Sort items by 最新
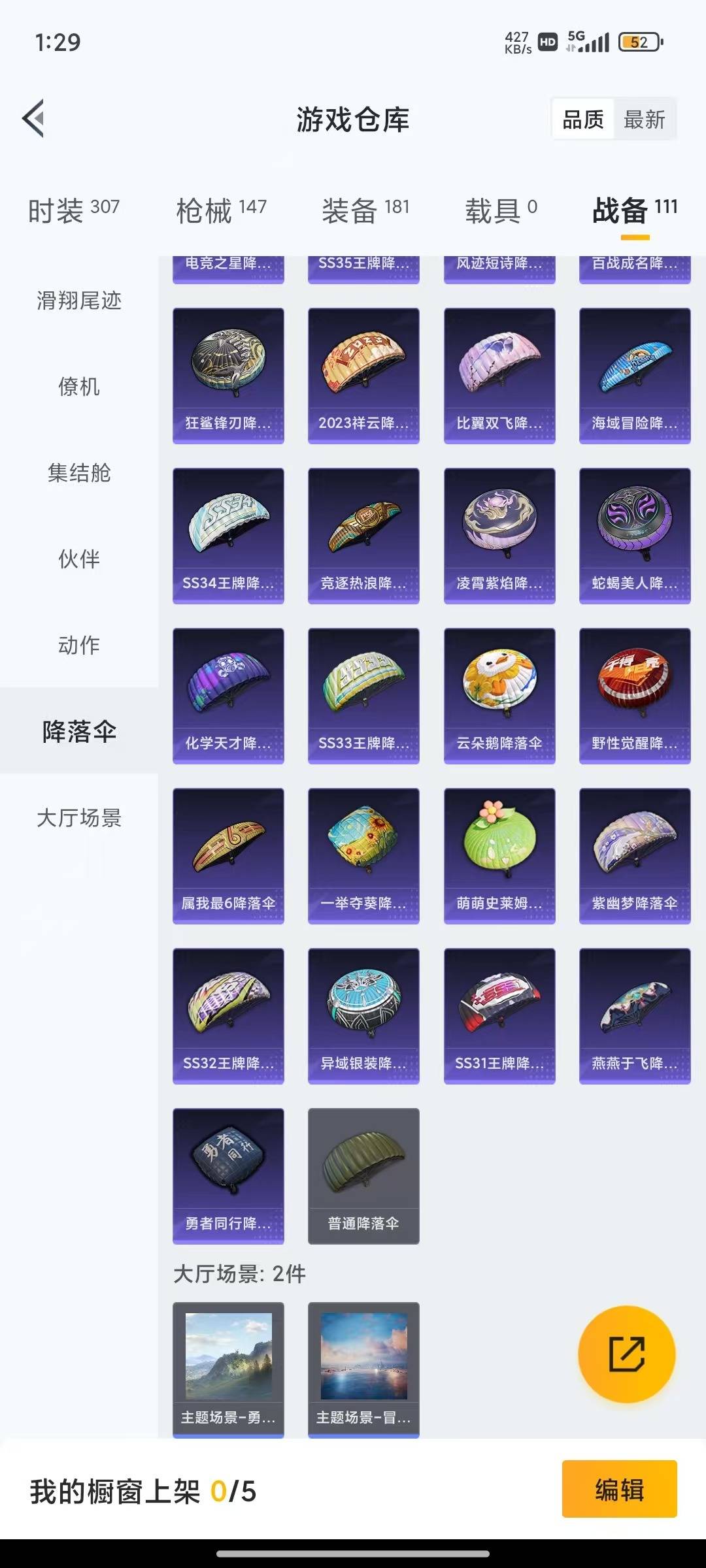Screen dimensions: 706x1568 (x=644, y=120)
